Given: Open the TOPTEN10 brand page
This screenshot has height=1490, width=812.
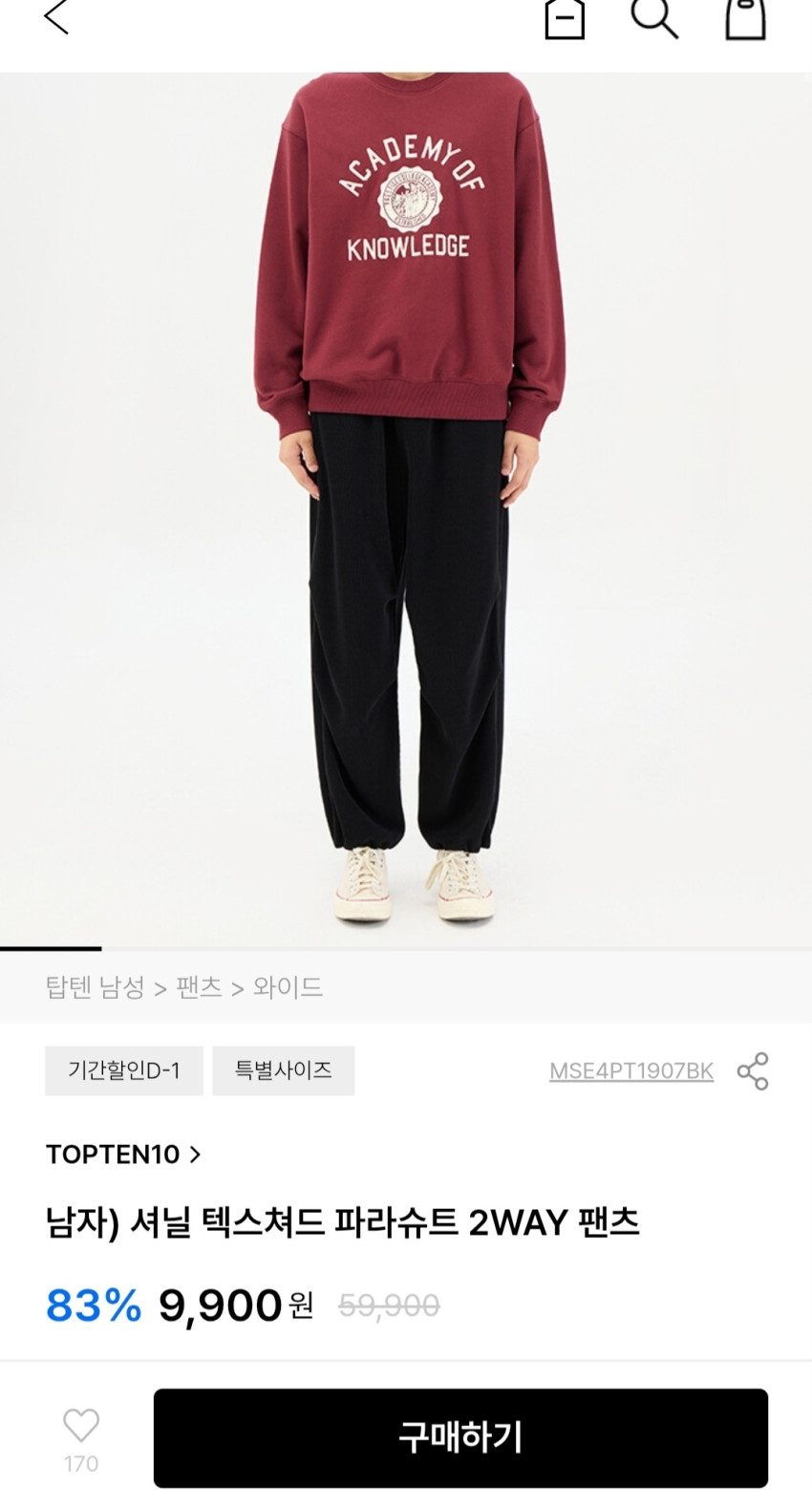Looking at the screenshot, I should (x=123, y=1155).
